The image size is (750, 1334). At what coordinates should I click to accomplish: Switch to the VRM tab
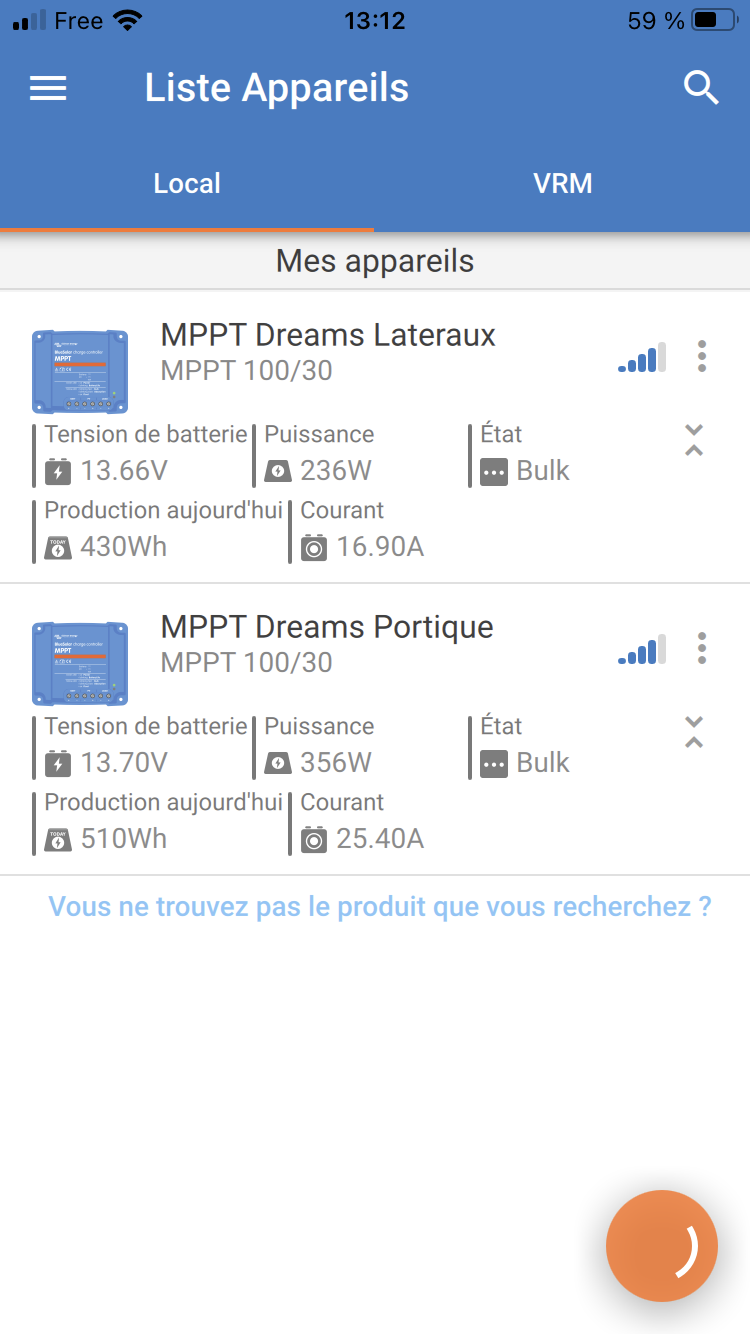point(563,184)
